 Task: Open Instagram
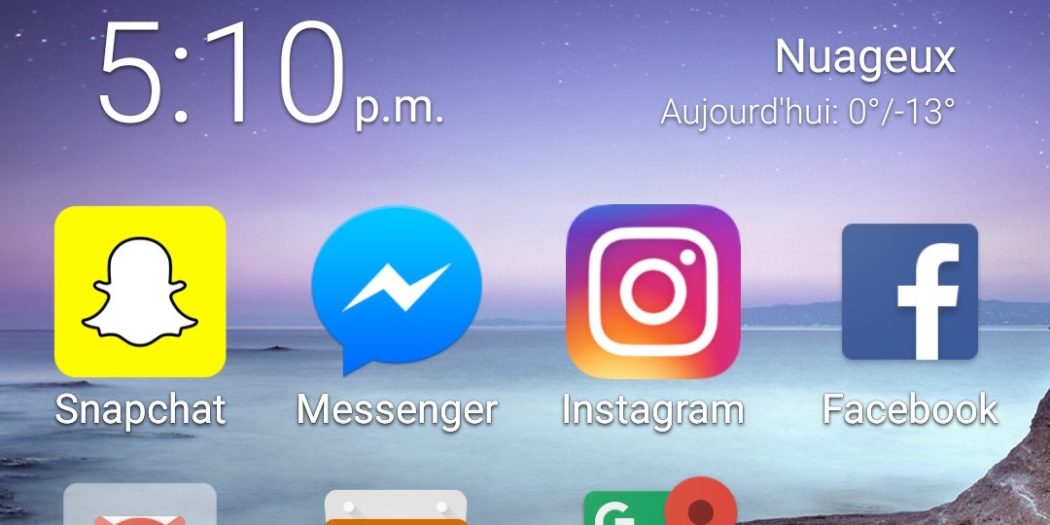(653, 292)
